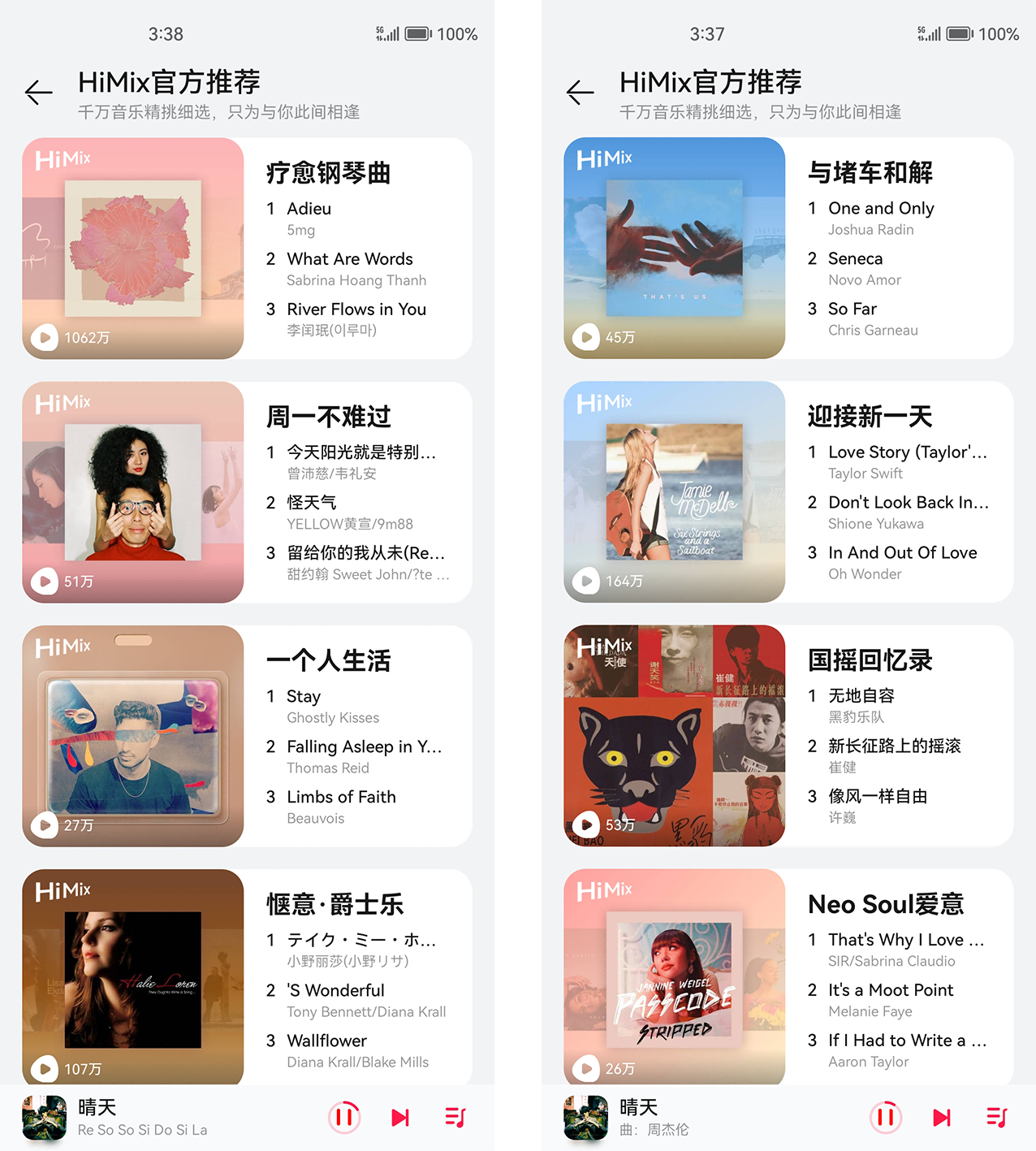Select the song River Flows in You

[356, 309]
